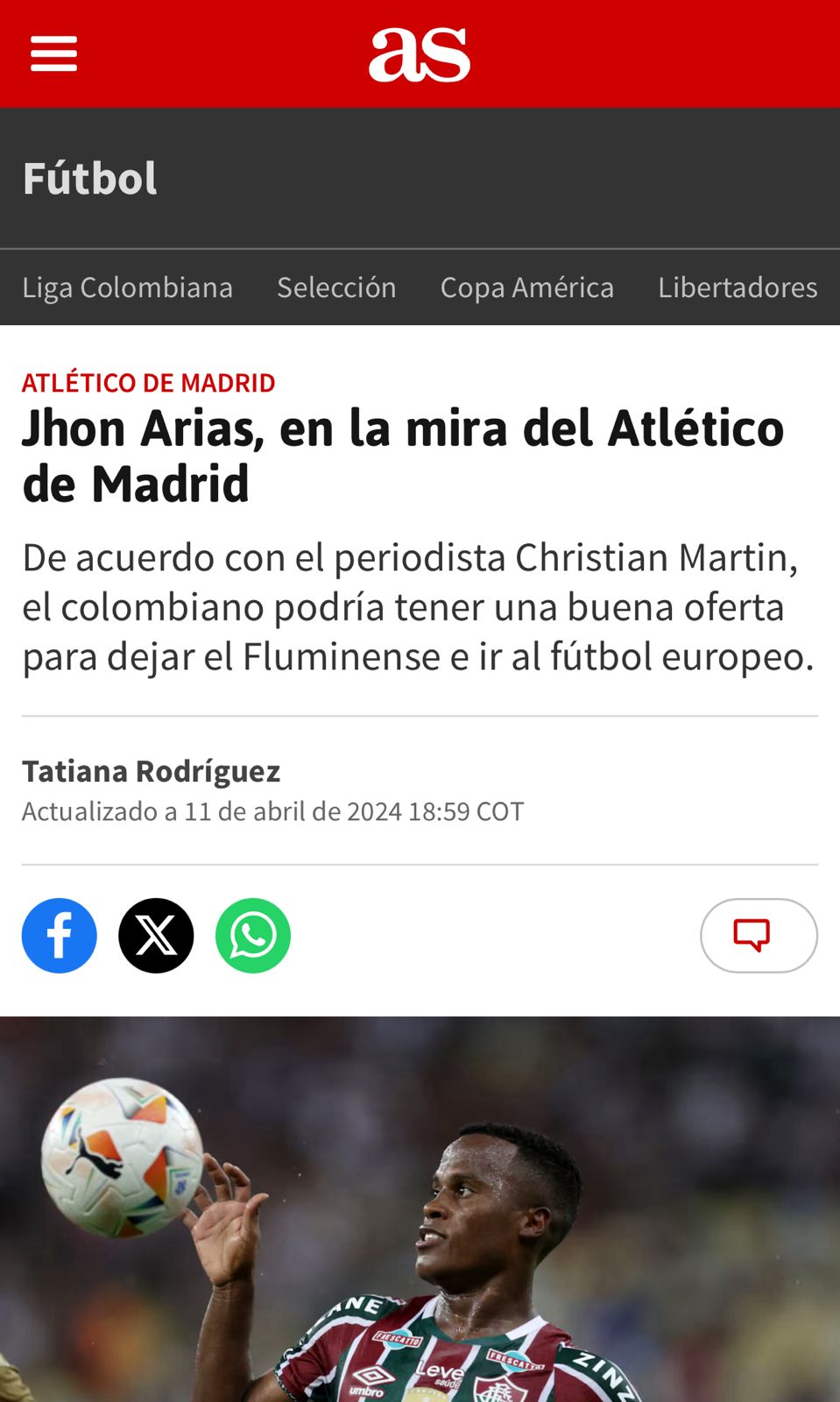This screenshot has width=840, height=1402.
Task: Switch to Selección tab
Action: [x=336, y=287]
